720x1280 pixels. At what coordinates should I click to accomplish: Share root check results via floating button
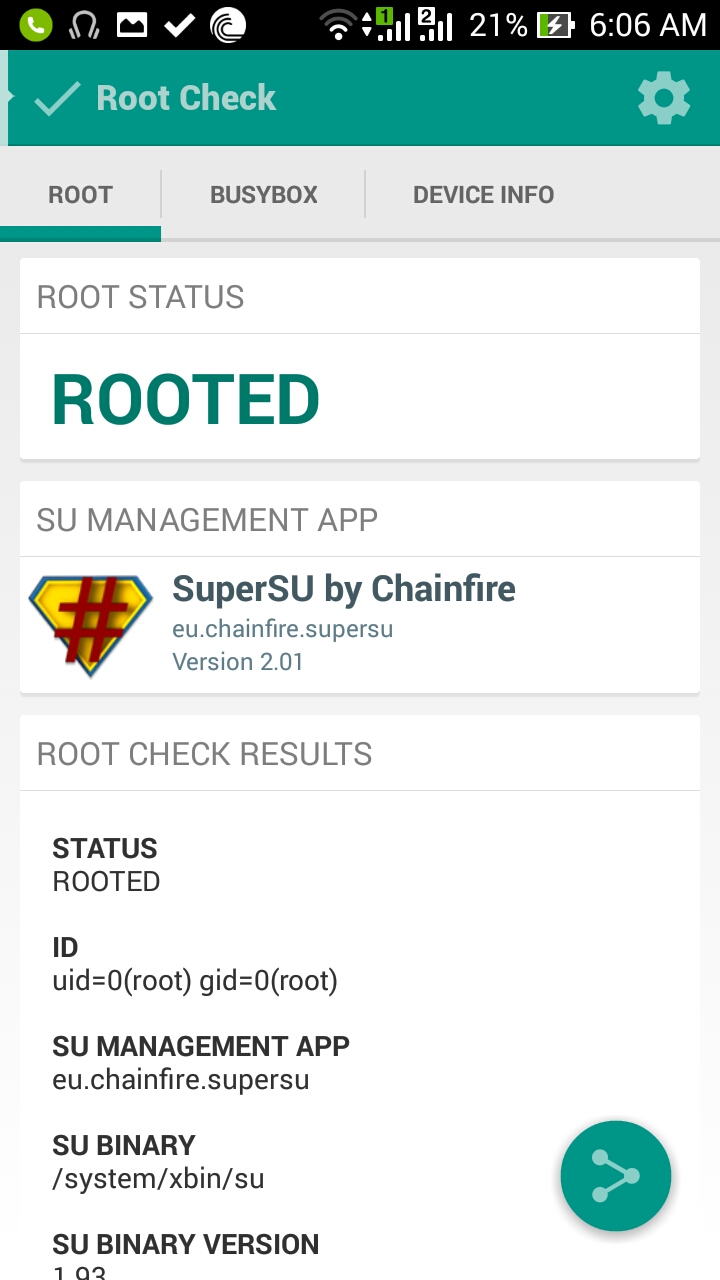[x=616, y=1176]
